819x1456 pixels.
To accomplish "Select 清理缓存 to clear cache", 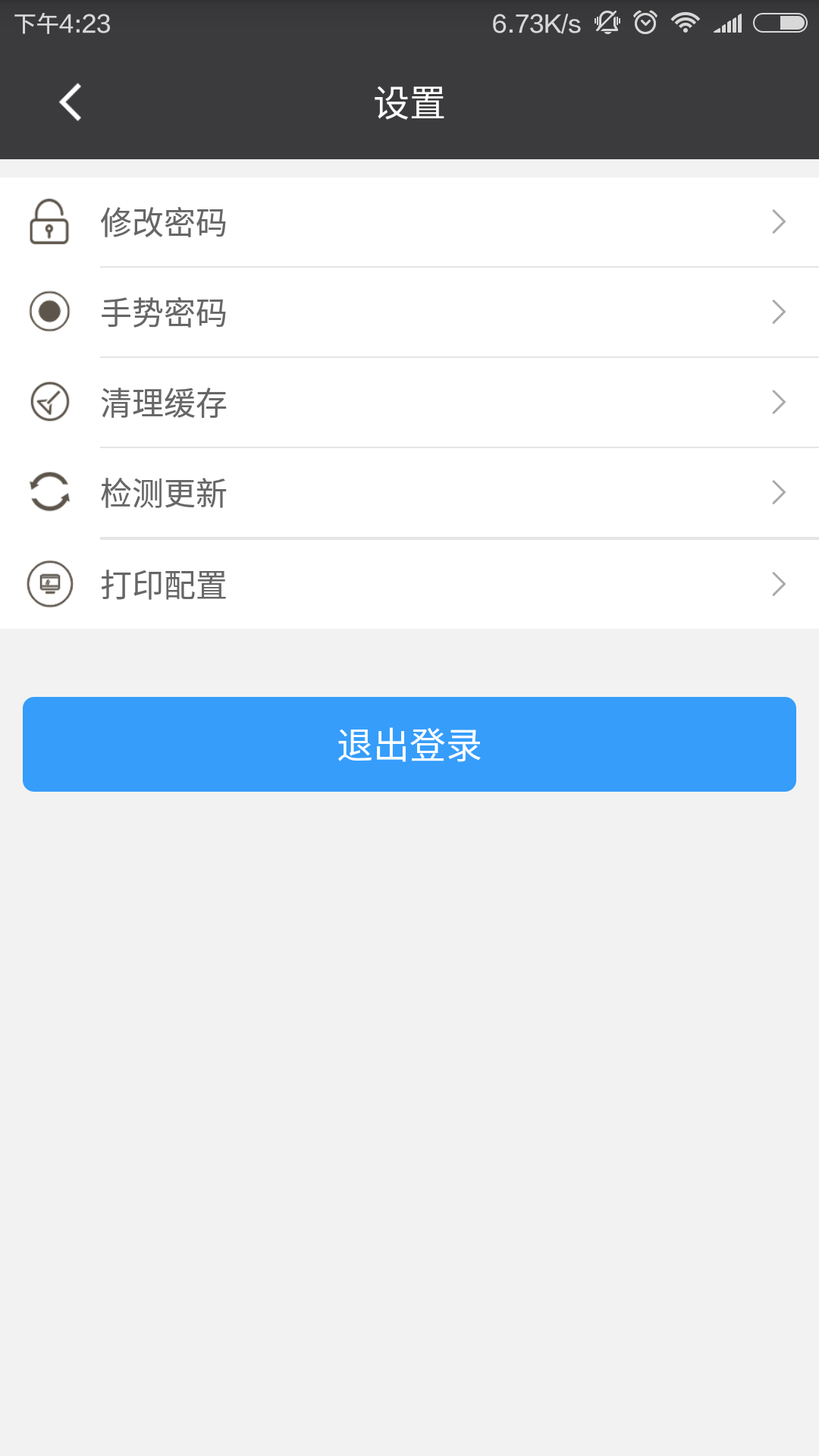I will tap(409, 403).
